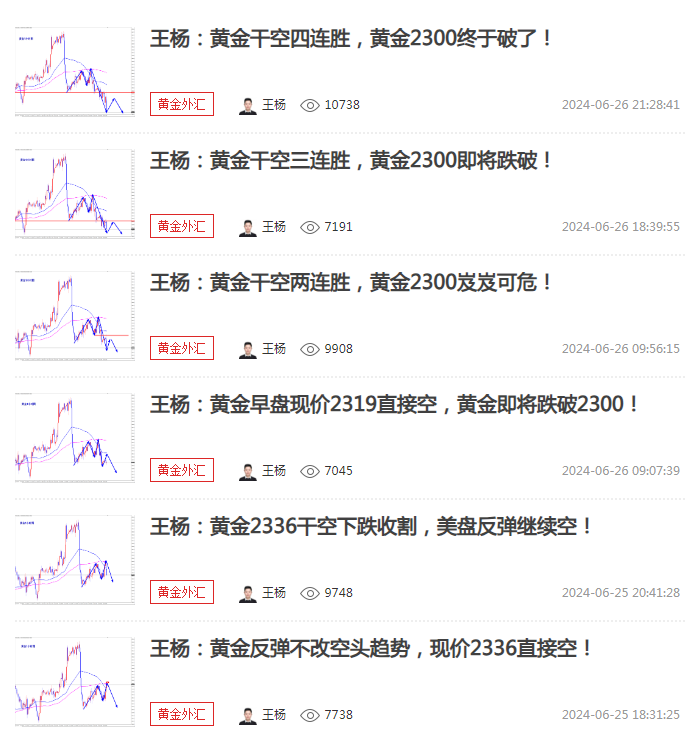This screenshot has width=691, height=742.
Task: Open the chart thumbnail beside the 三连胜 article
Action: 75,194
